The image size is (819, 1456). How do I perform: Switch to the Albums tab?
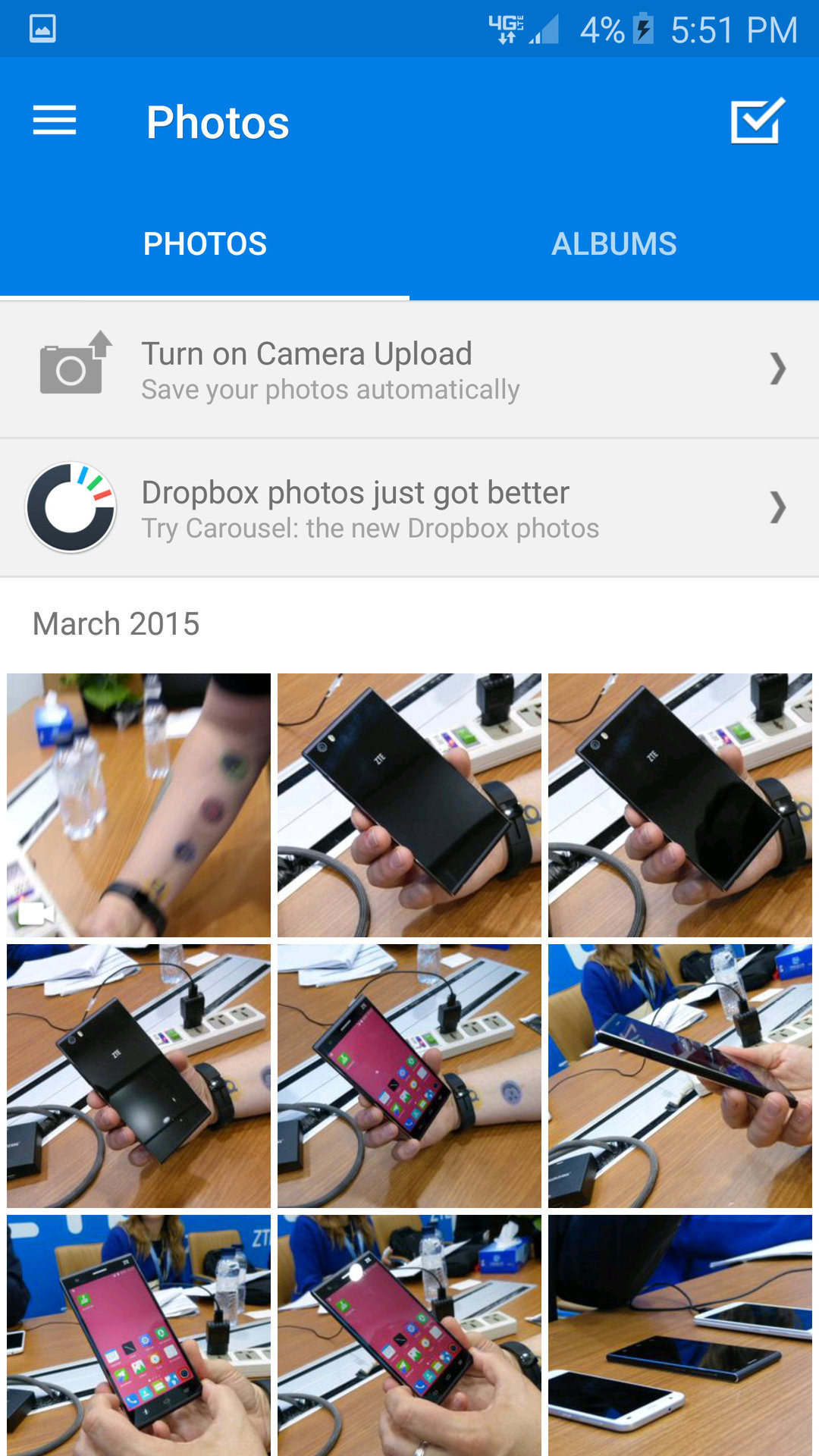pyautogui.click(x=614, y=244)
